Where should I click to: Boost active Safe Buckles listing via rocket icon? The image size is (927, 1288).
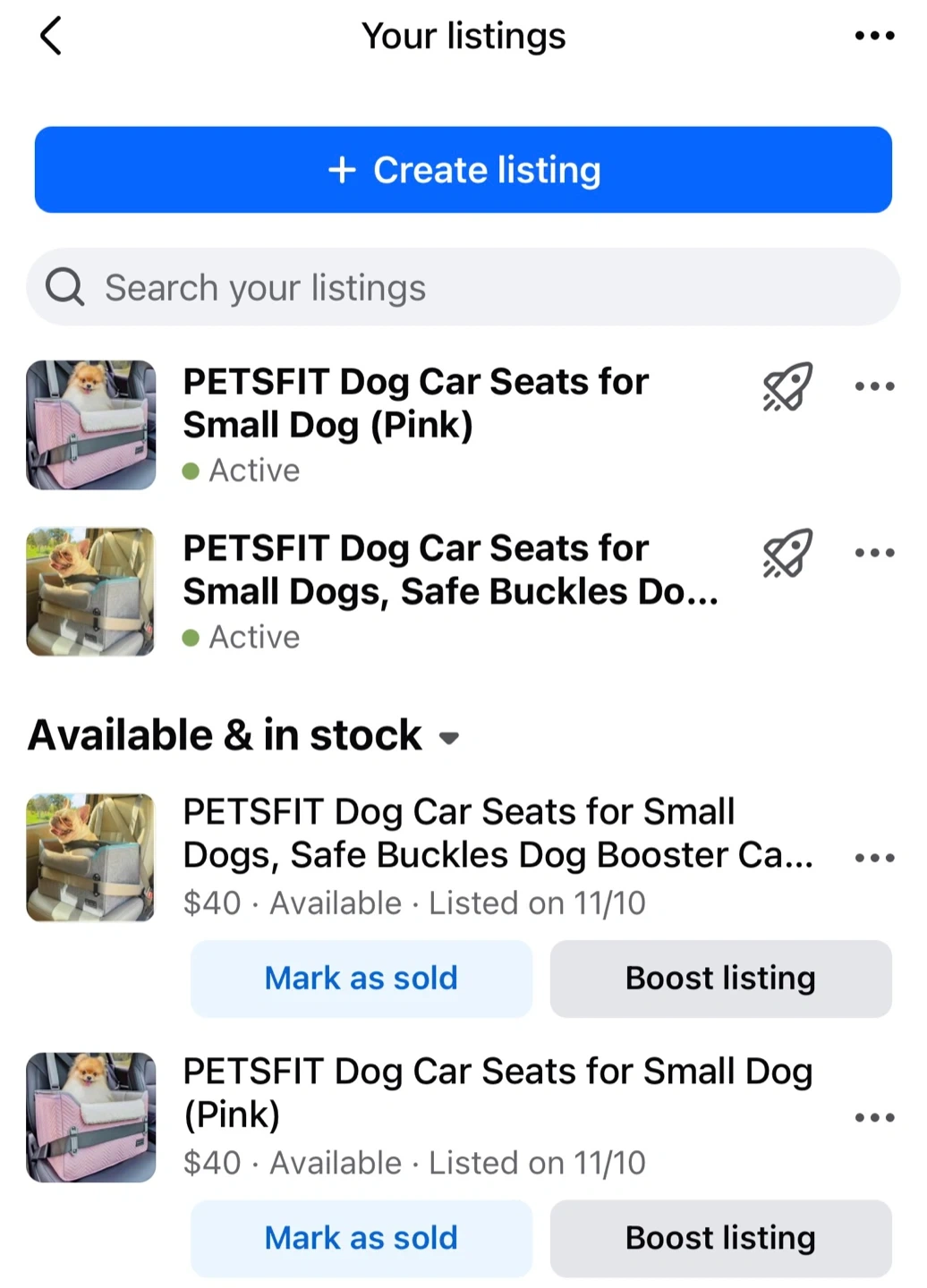coord(787,554)
